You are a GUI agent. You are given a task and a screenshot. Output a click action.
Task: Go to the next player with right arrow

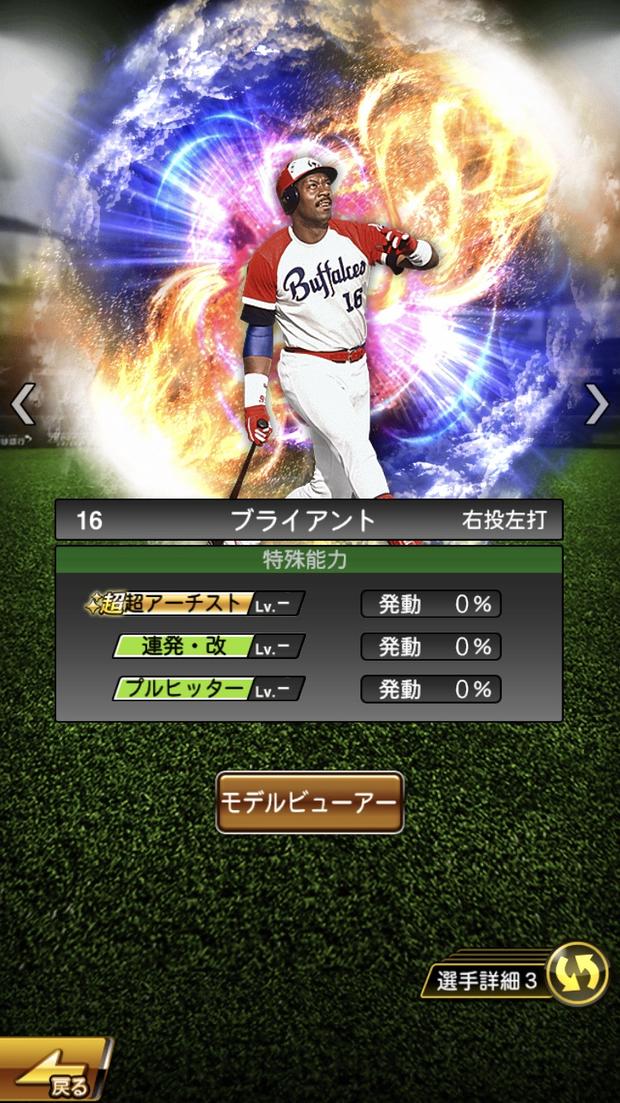click(x=597, y=404)
